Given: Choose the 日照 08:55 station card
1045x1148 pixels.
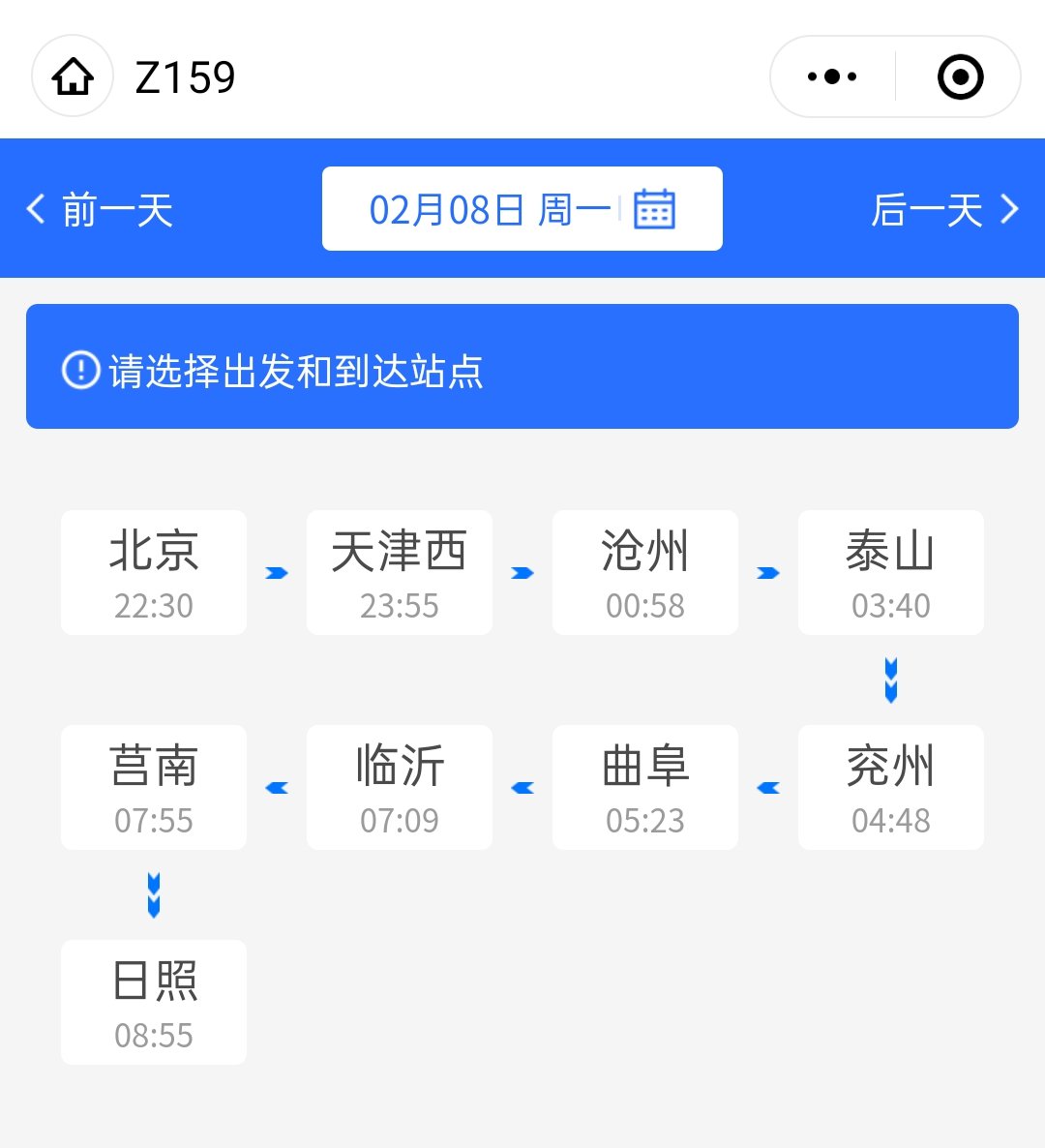Looking at the screenshot, I should coord(154,1003).
